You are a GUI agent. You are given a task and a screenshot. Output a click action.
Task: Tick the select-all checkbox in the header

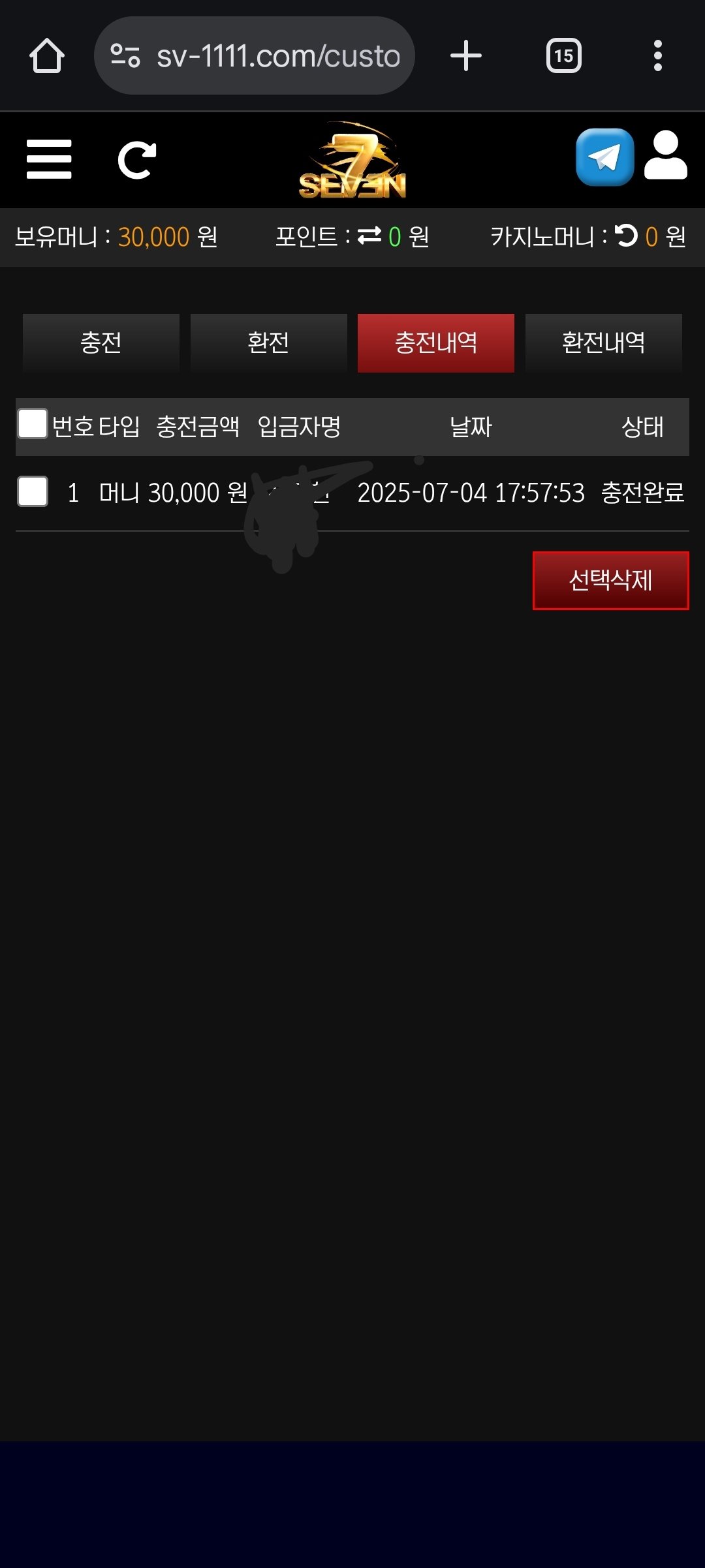click(x=33, y=424)
